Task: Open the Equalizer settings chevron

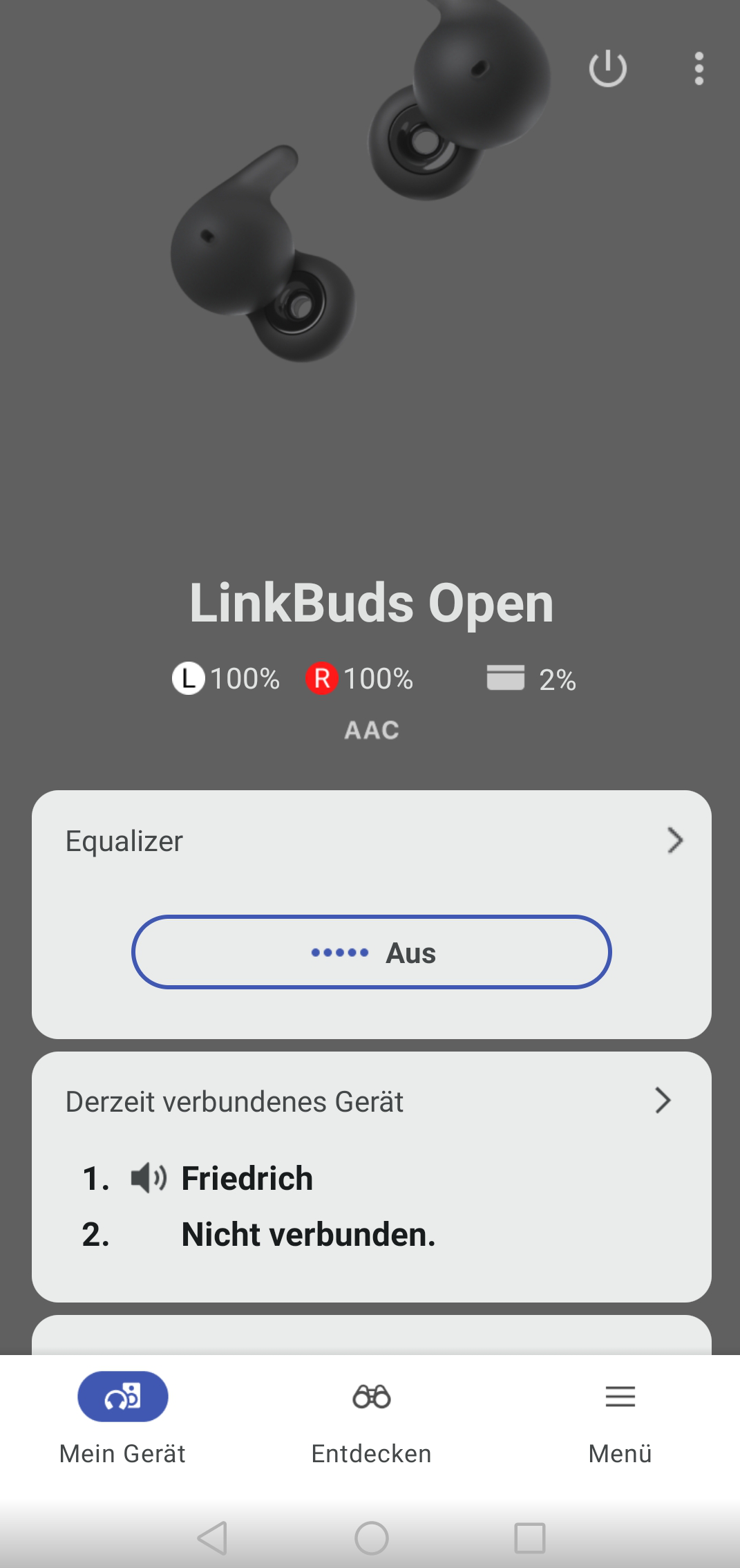Action: (674, 841)
